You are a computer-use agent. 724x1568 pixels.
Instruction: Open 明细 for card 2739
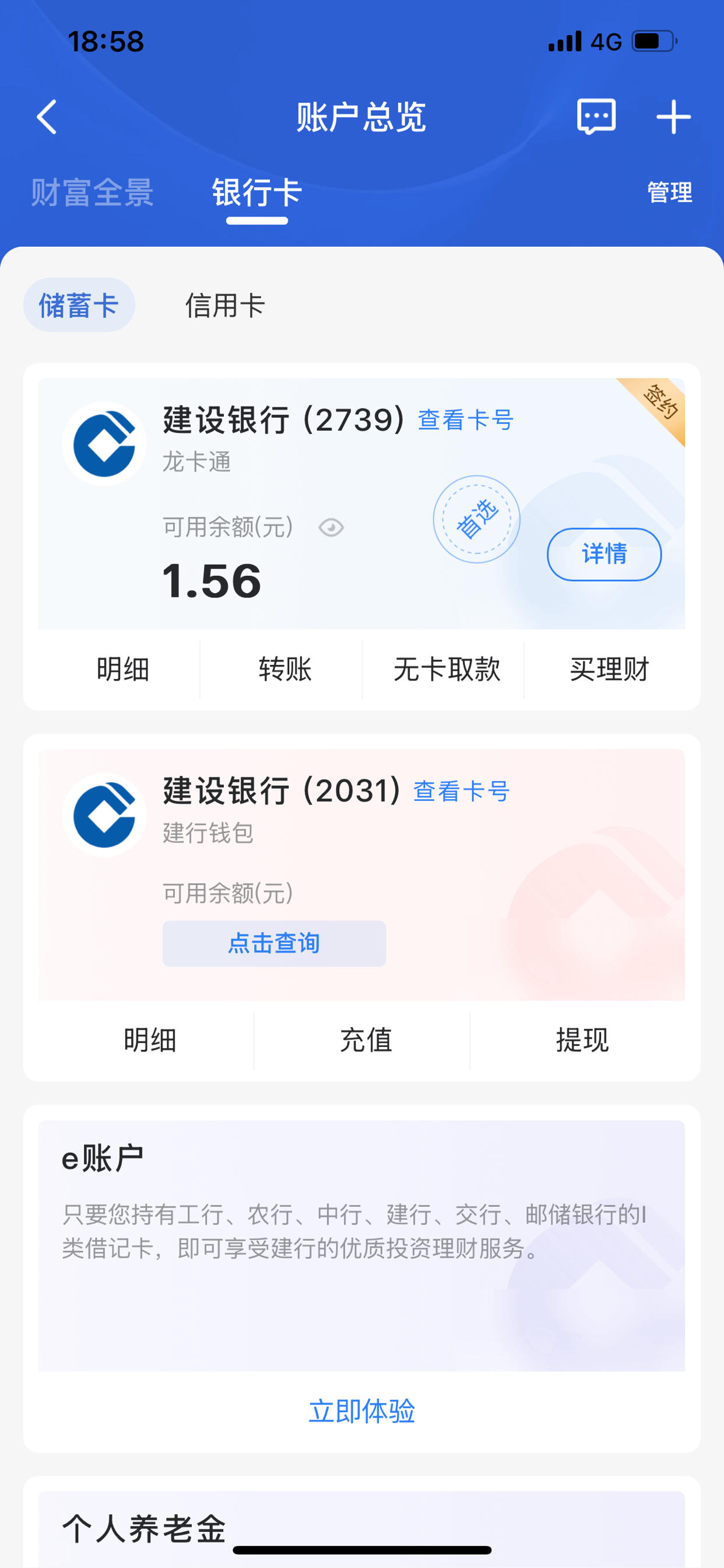123,669
